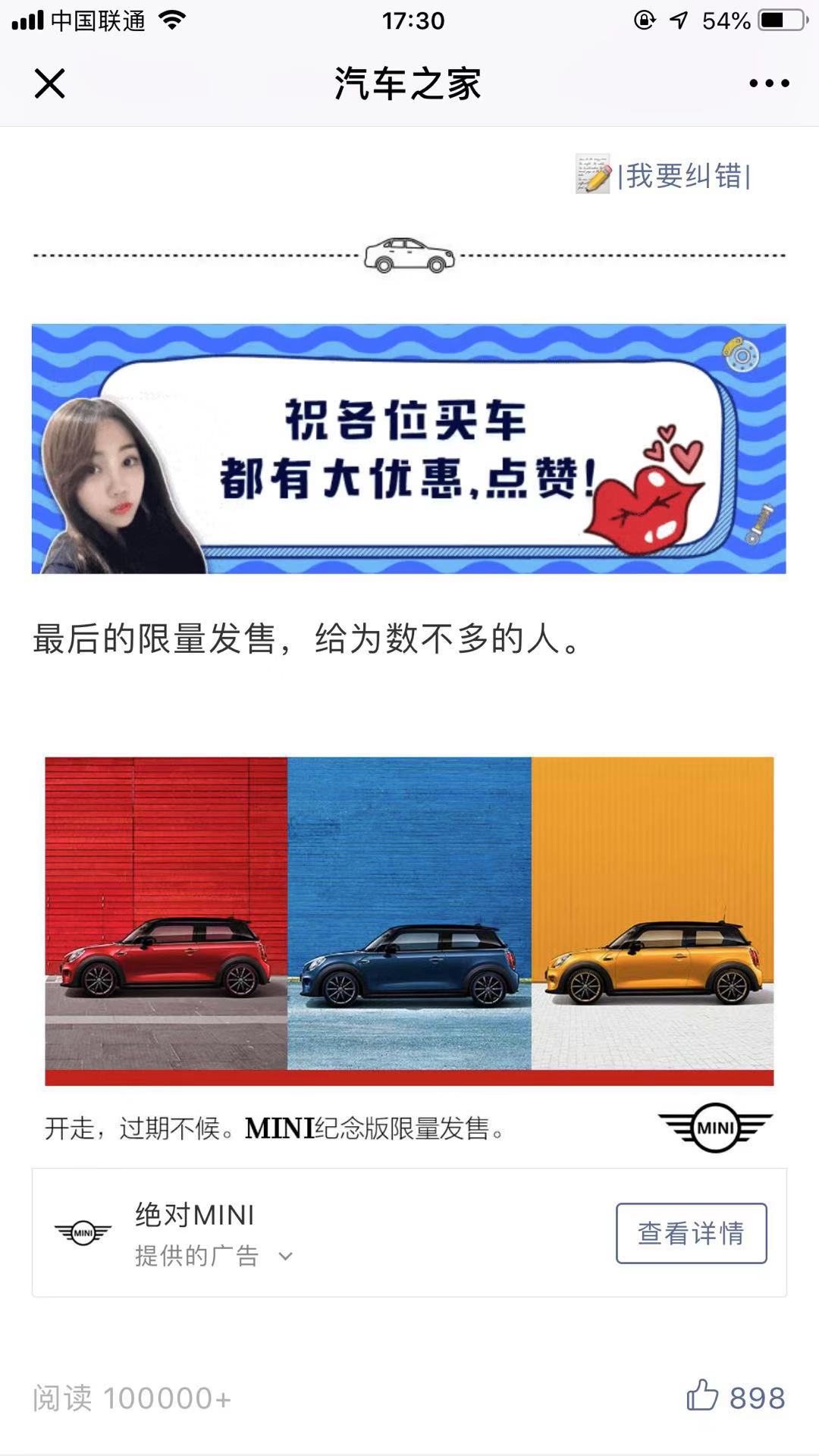Expand the 提供的广告 dropdown arrow
Image resolution: width=819 pixels, height=1456 pixels.
(x=286, y=1257)
